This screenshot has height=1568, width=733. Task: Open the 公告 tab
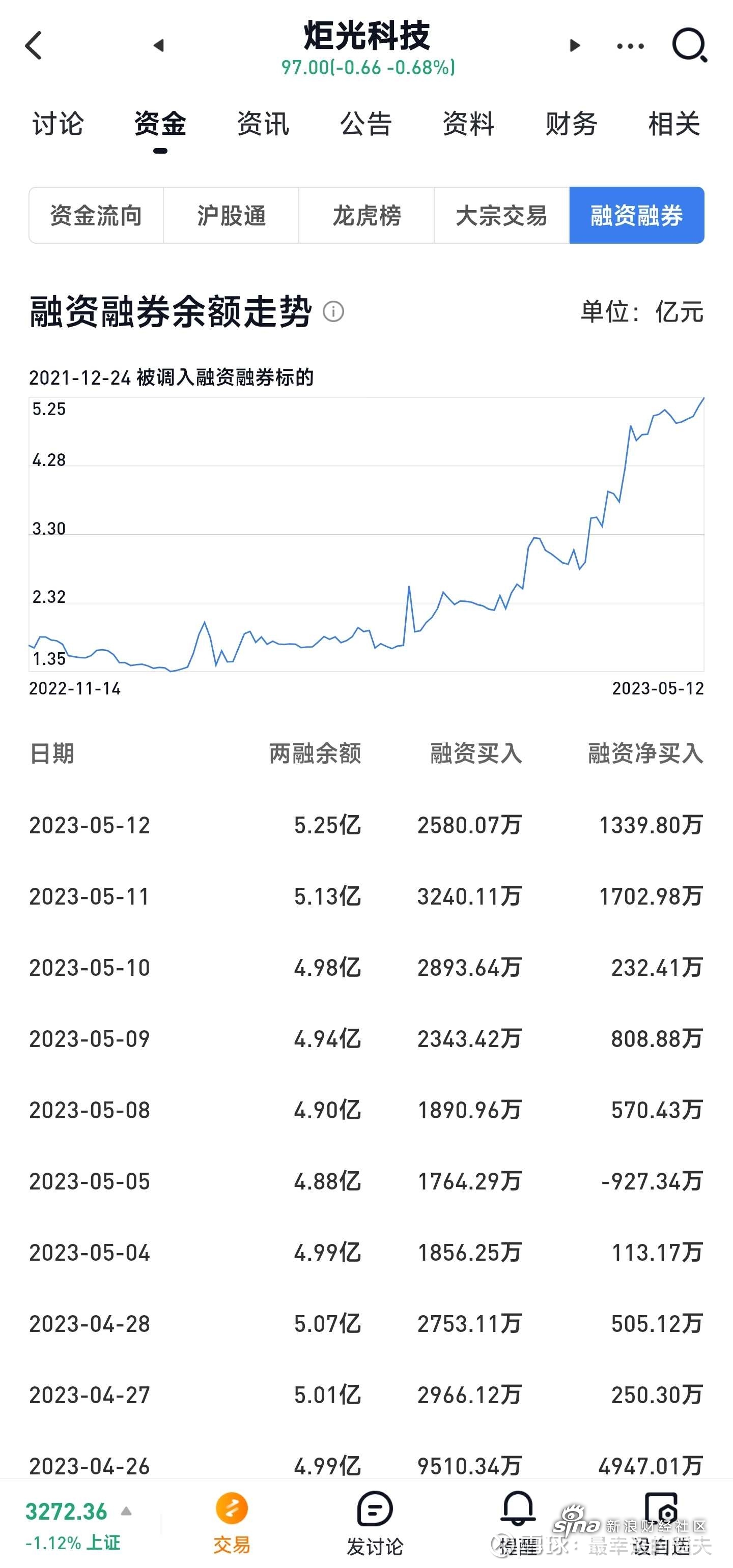coord(366,124)
